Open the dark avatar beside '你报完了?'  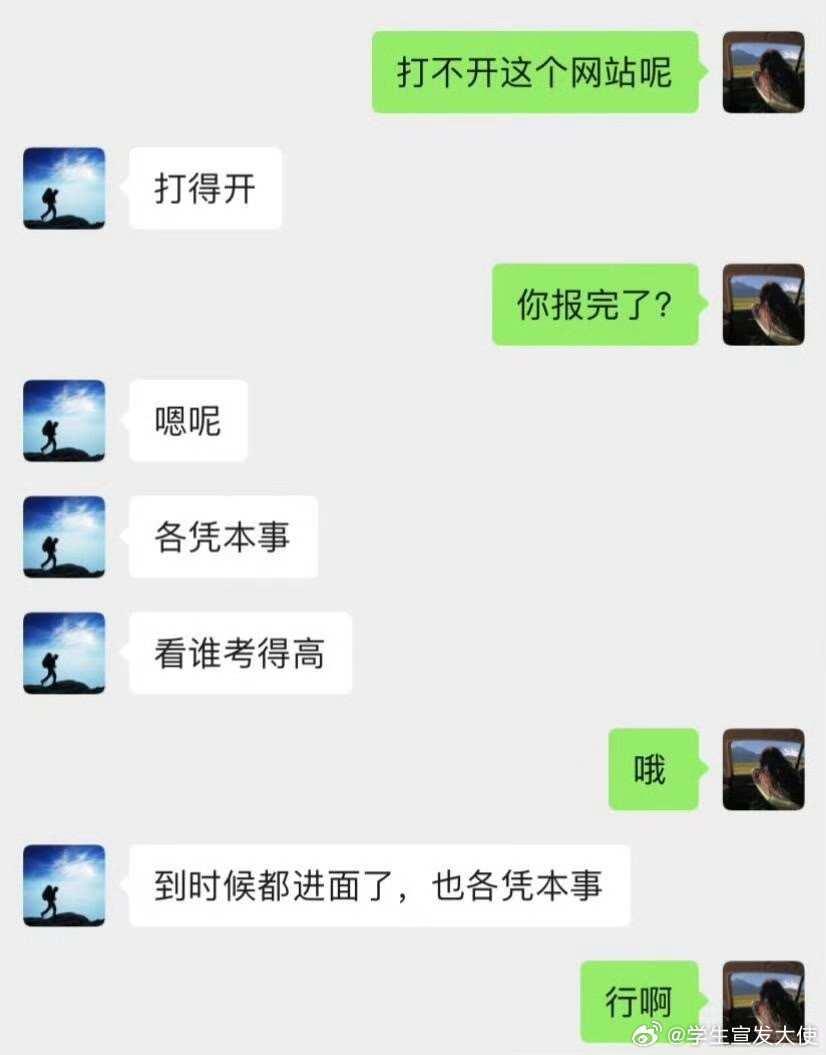(x=763, y=305)
